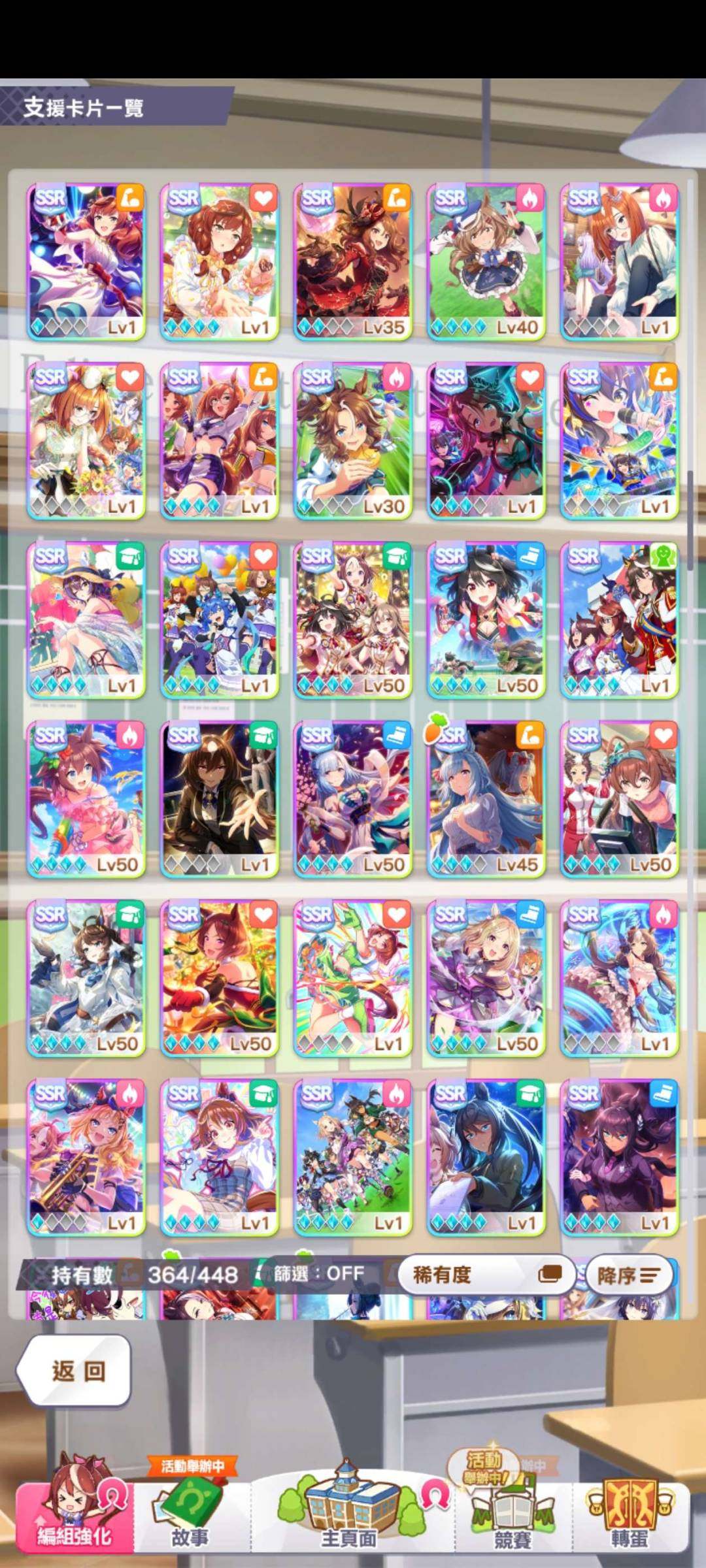
Task: Open the SSR card at Lv30
Action: point(352,441)
